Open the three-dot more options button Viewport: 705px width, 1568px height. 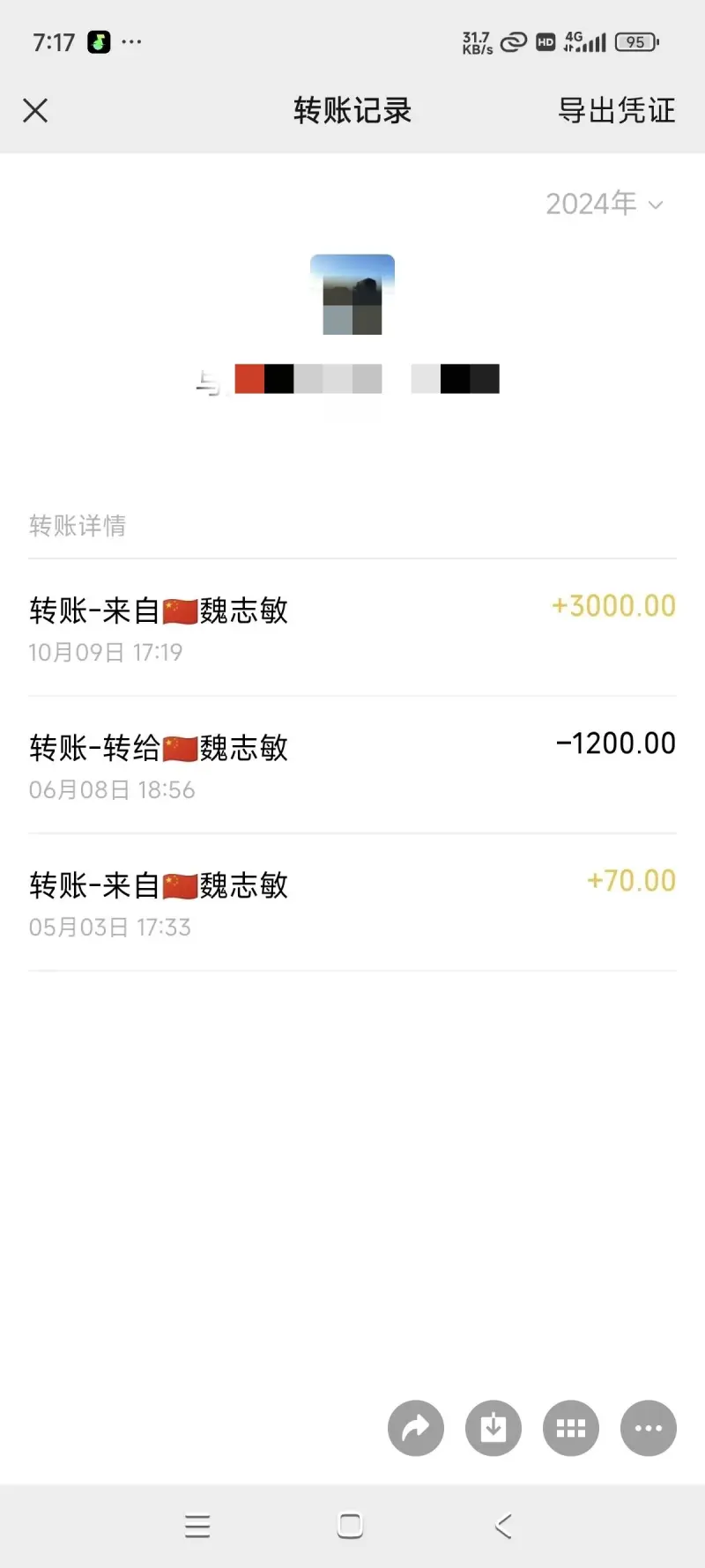point(649,1428)
